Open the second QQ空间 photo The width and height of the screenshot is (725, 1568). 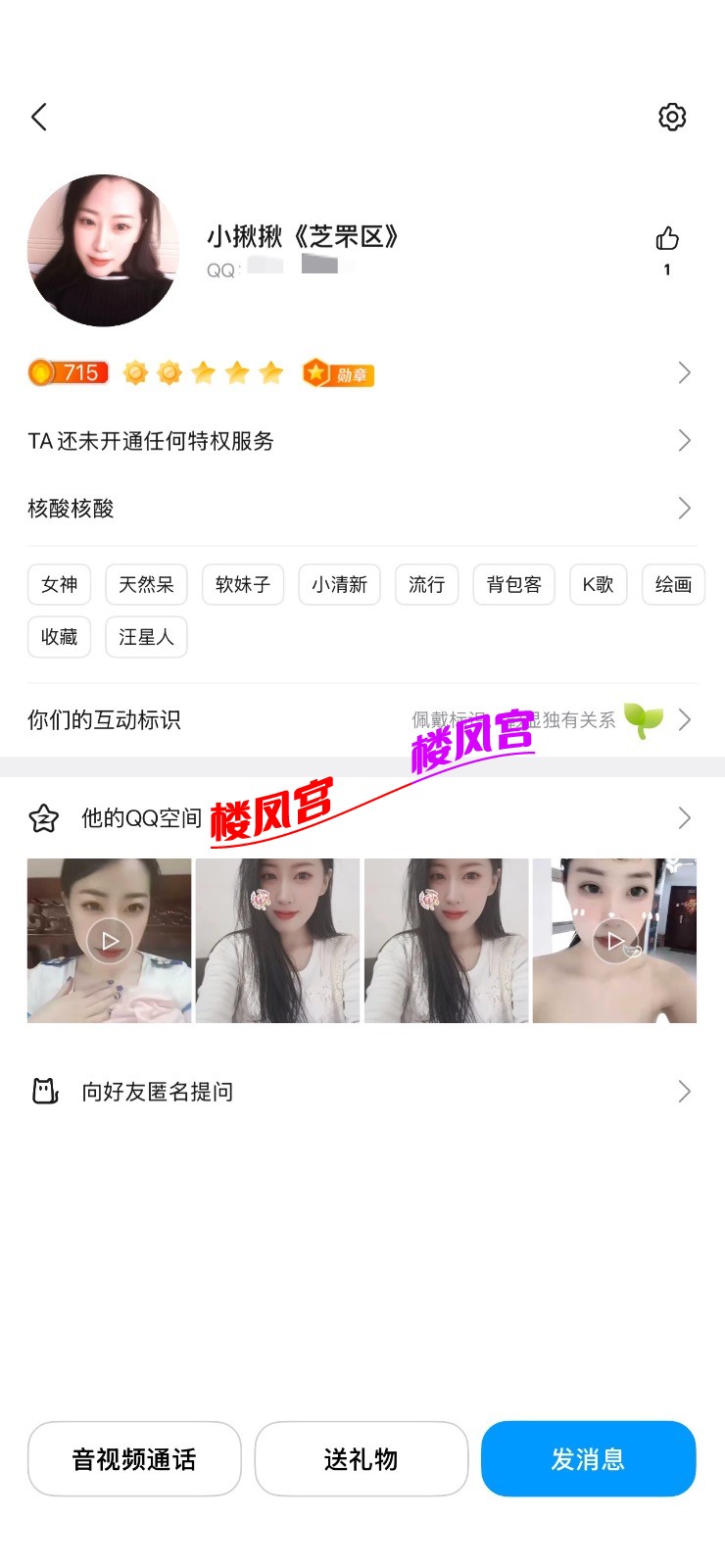coord(278,941)
